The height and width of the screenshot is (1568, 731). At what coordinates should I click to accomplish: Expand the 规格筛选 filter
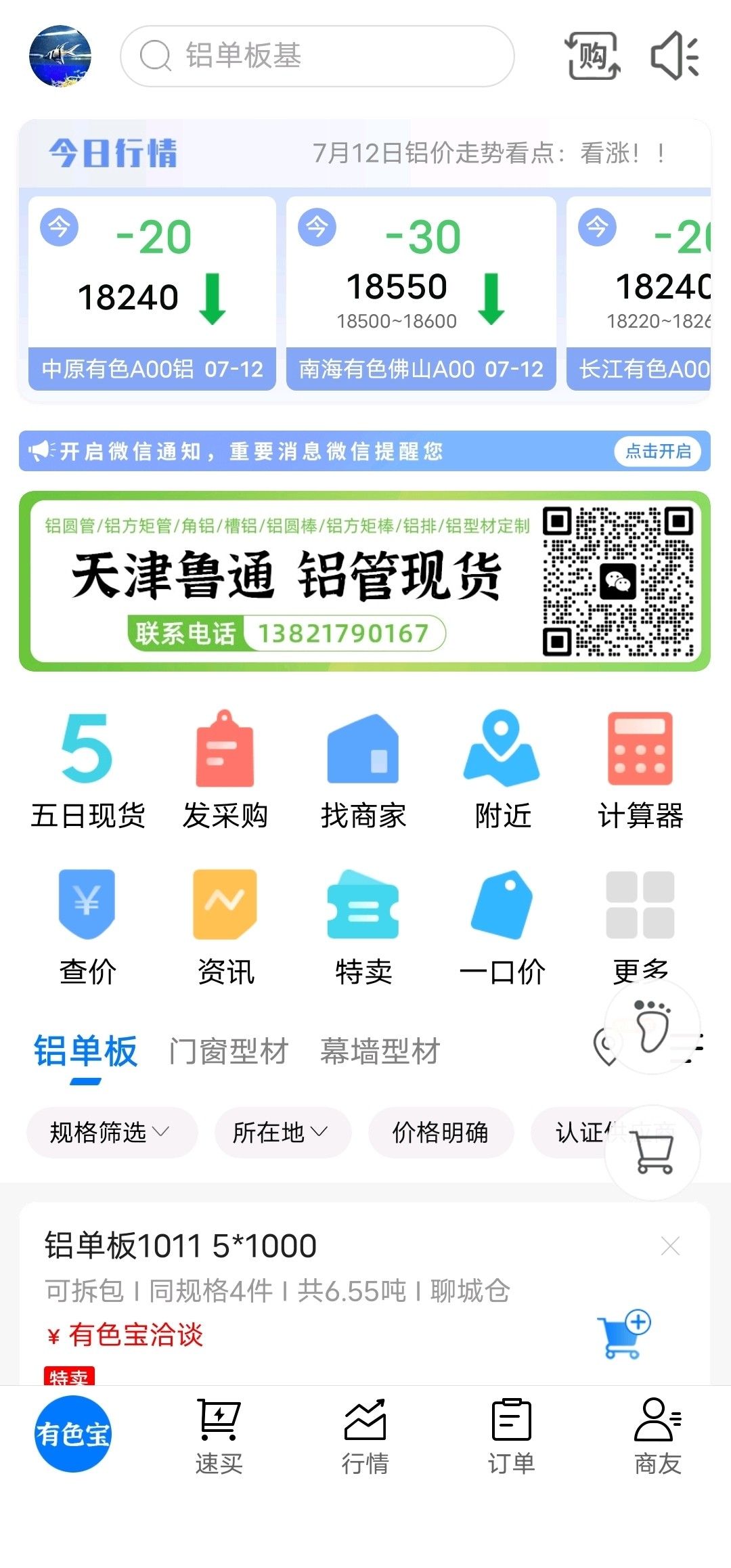112,1132
